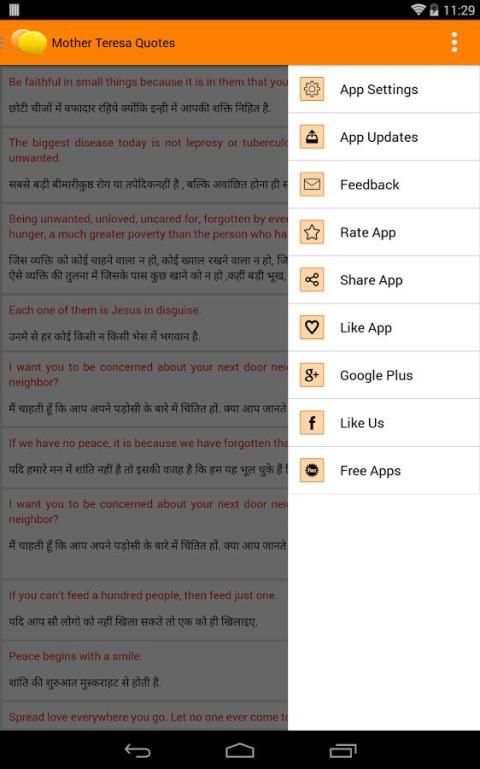Open the drawer via app logo
Image resolution: width=480 pixels, height=769 pixels.
pos(28,42)
